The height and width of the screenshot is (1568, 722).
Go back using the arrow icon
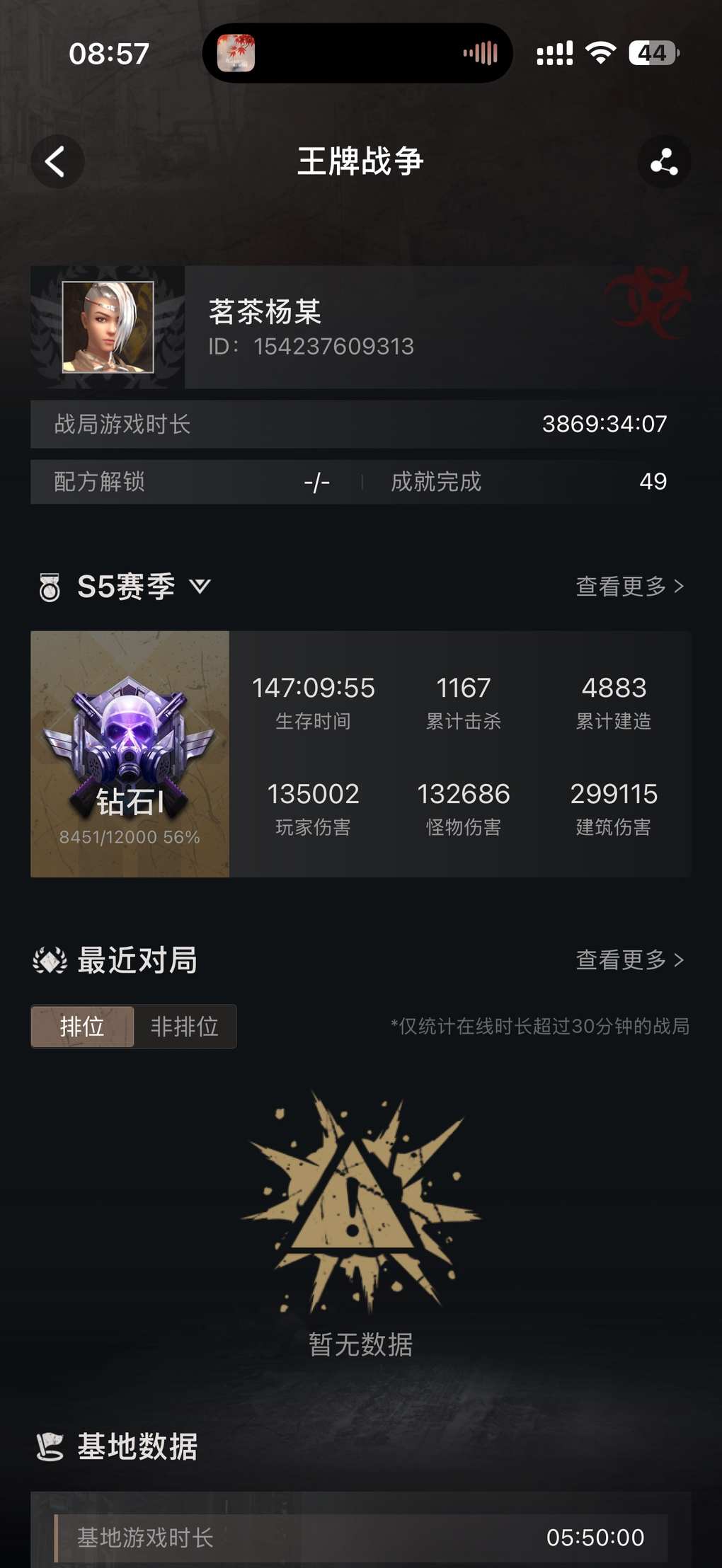[x=57, y=161]
